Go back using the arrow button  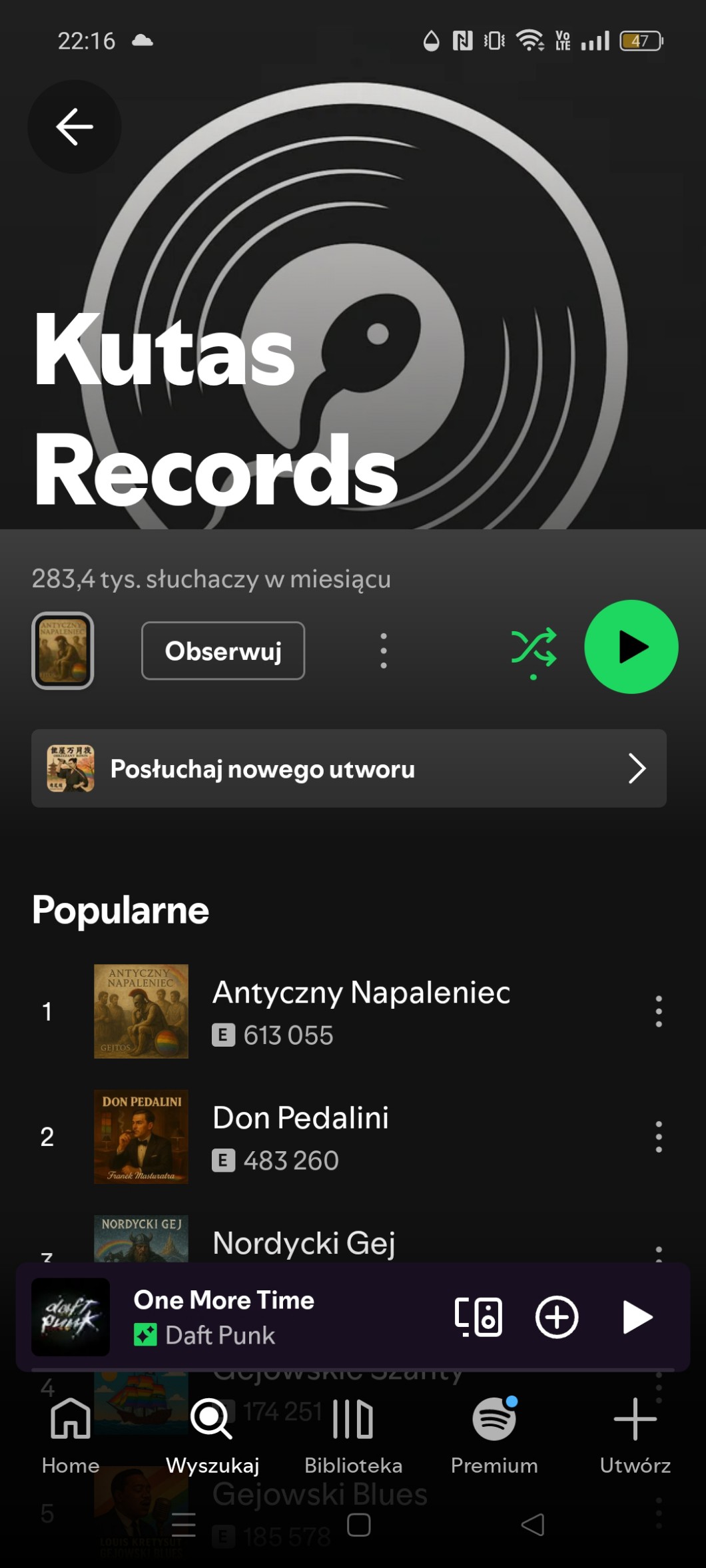74,127
